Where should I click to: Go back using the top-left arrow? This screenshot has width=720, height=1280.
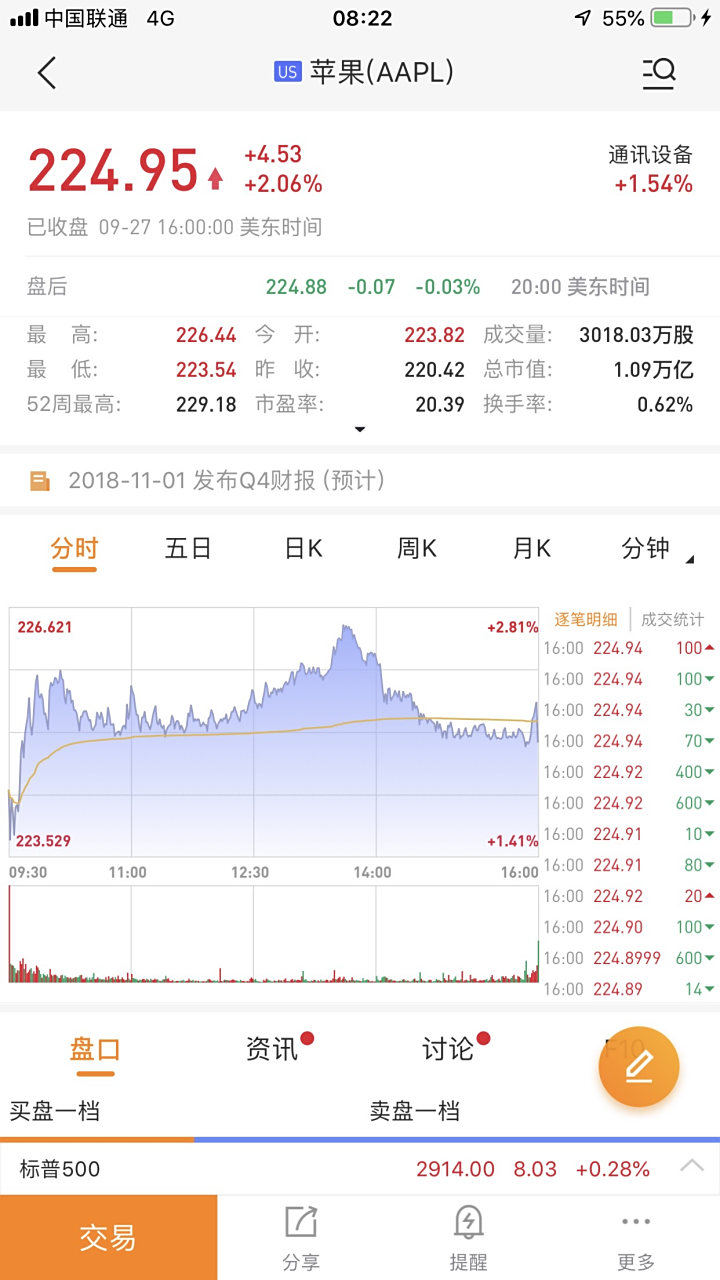pyautogui.click(x=47, y=73)
